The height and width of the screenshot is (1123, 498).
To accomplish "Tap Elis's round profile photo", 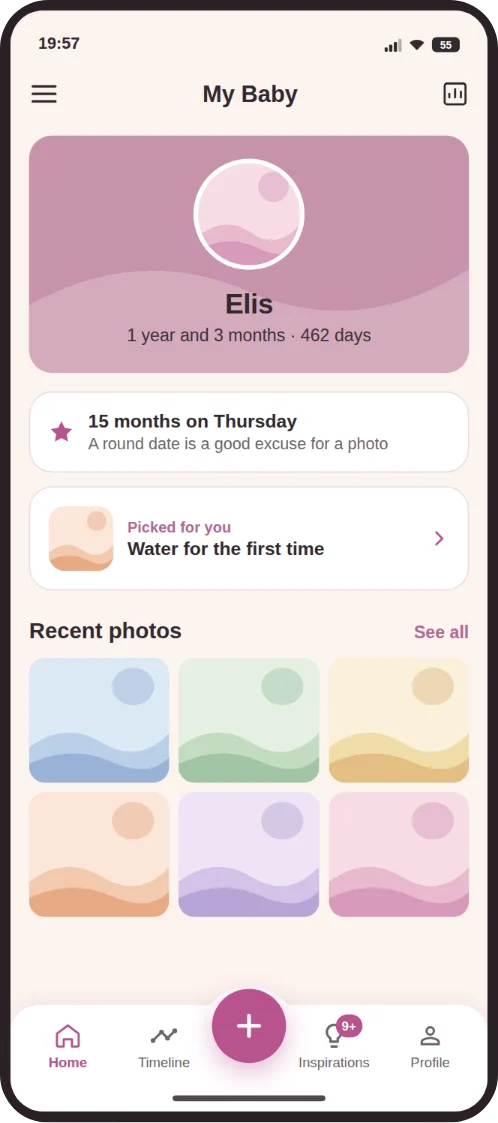I will point(249,214).
